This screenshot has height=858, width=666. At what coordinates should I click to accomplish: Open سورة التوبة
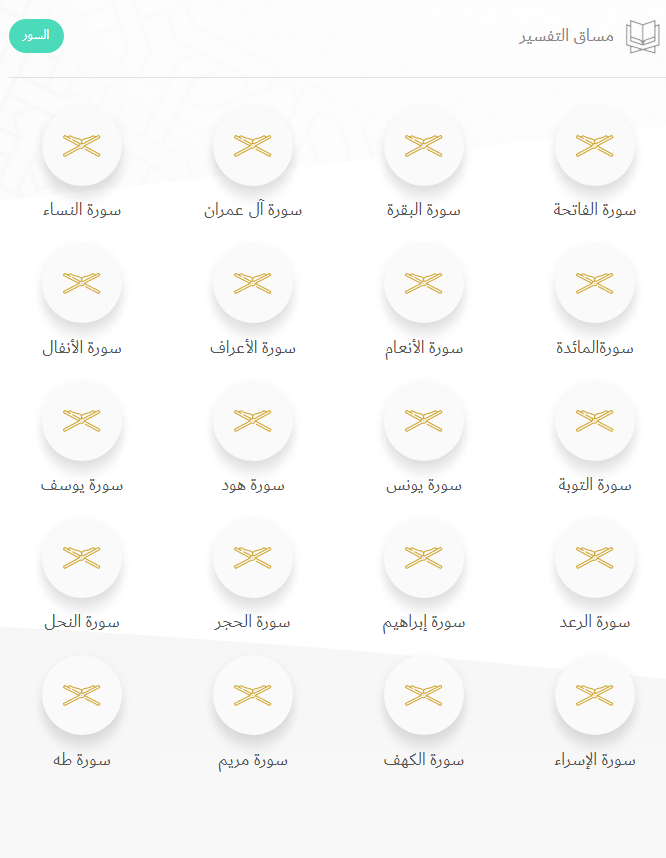(594, 421)
